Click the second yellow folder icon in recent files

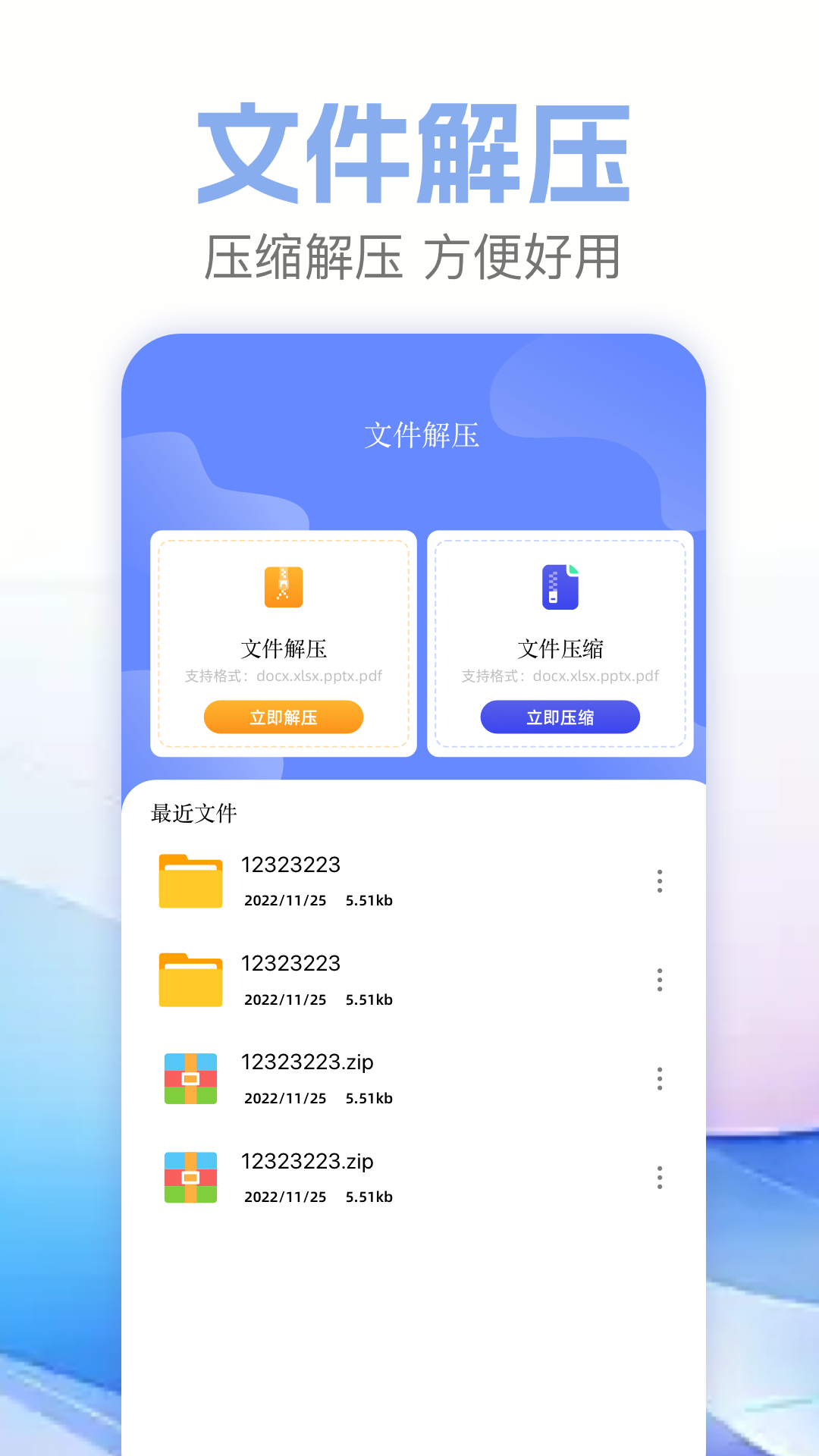click(x=191, y=981)
